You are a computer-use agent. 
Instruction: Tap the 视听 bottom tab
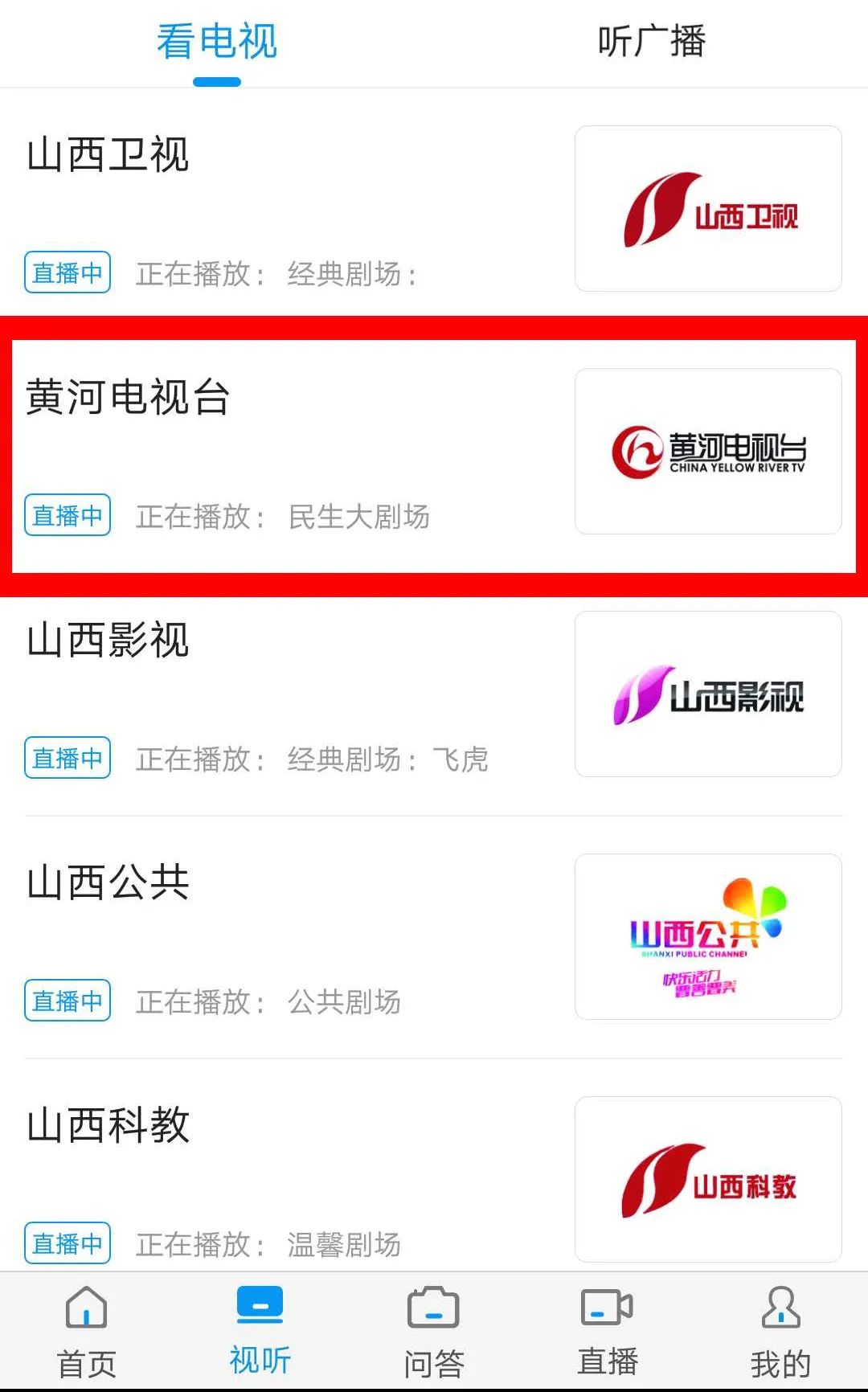tap(260, 1331)
